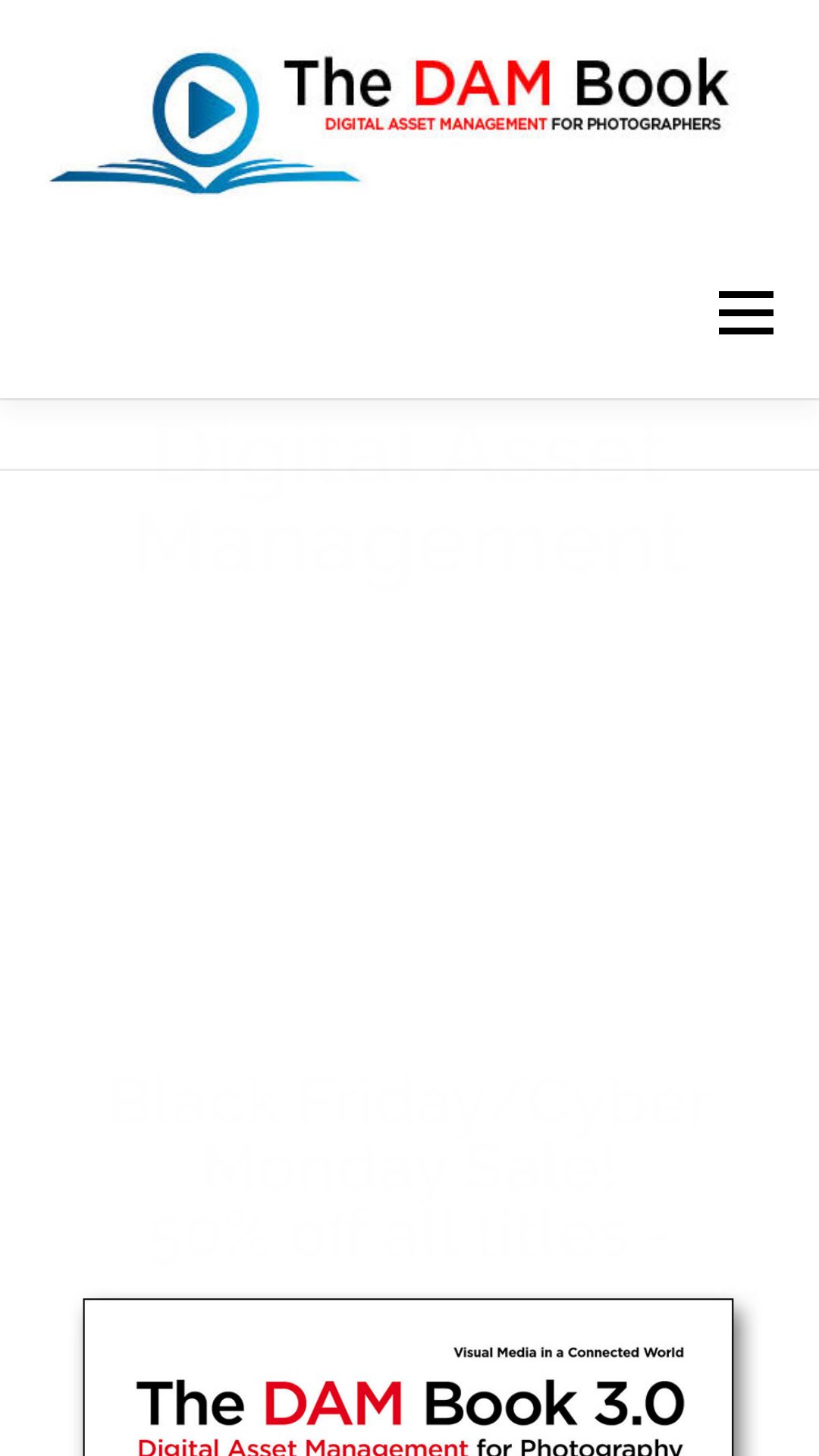Open The DAM Book 3.0 cover image
819x1456 pixels.
click(x=408, y=1377)
